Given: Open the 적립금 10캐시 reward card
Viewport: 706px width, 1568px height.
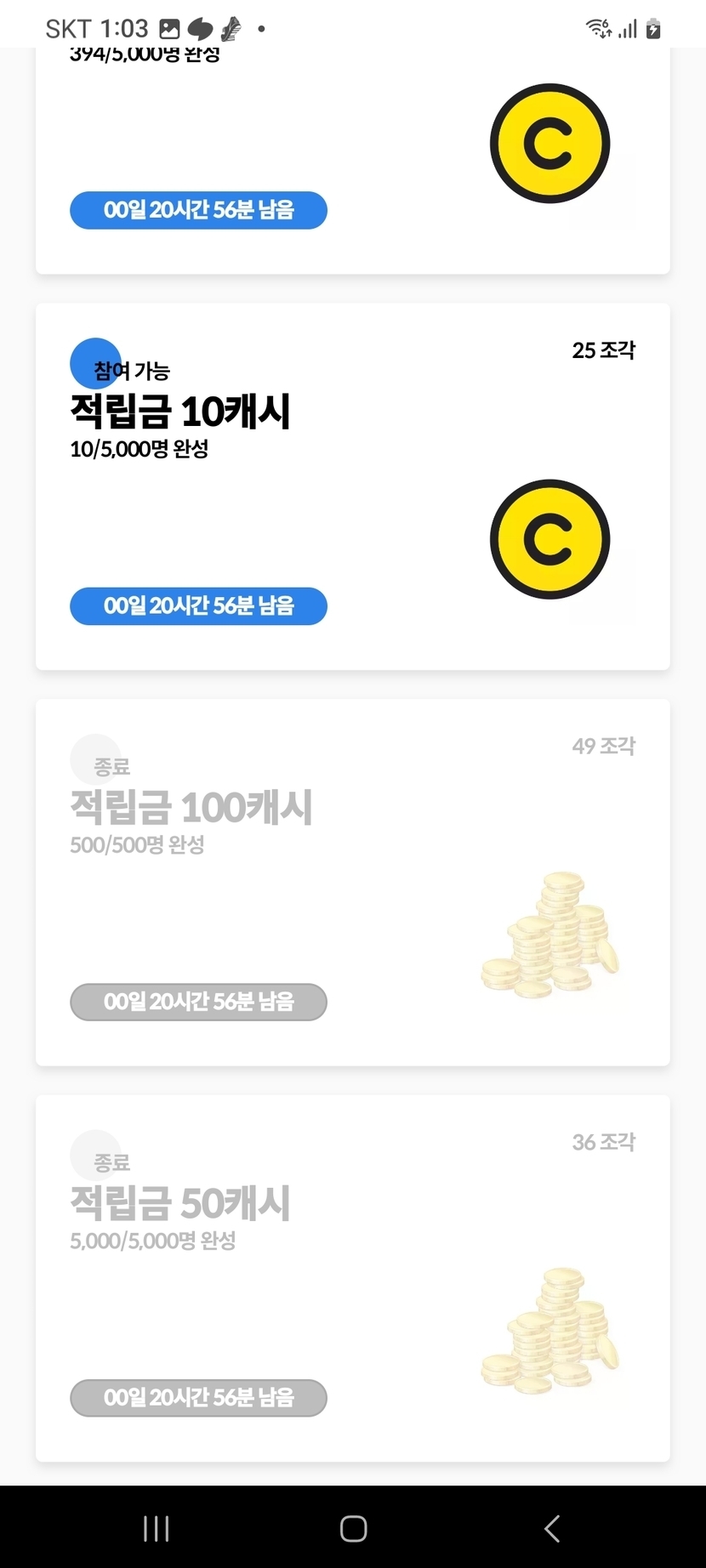Looking at the screenshot, I should tap(352, 486).
